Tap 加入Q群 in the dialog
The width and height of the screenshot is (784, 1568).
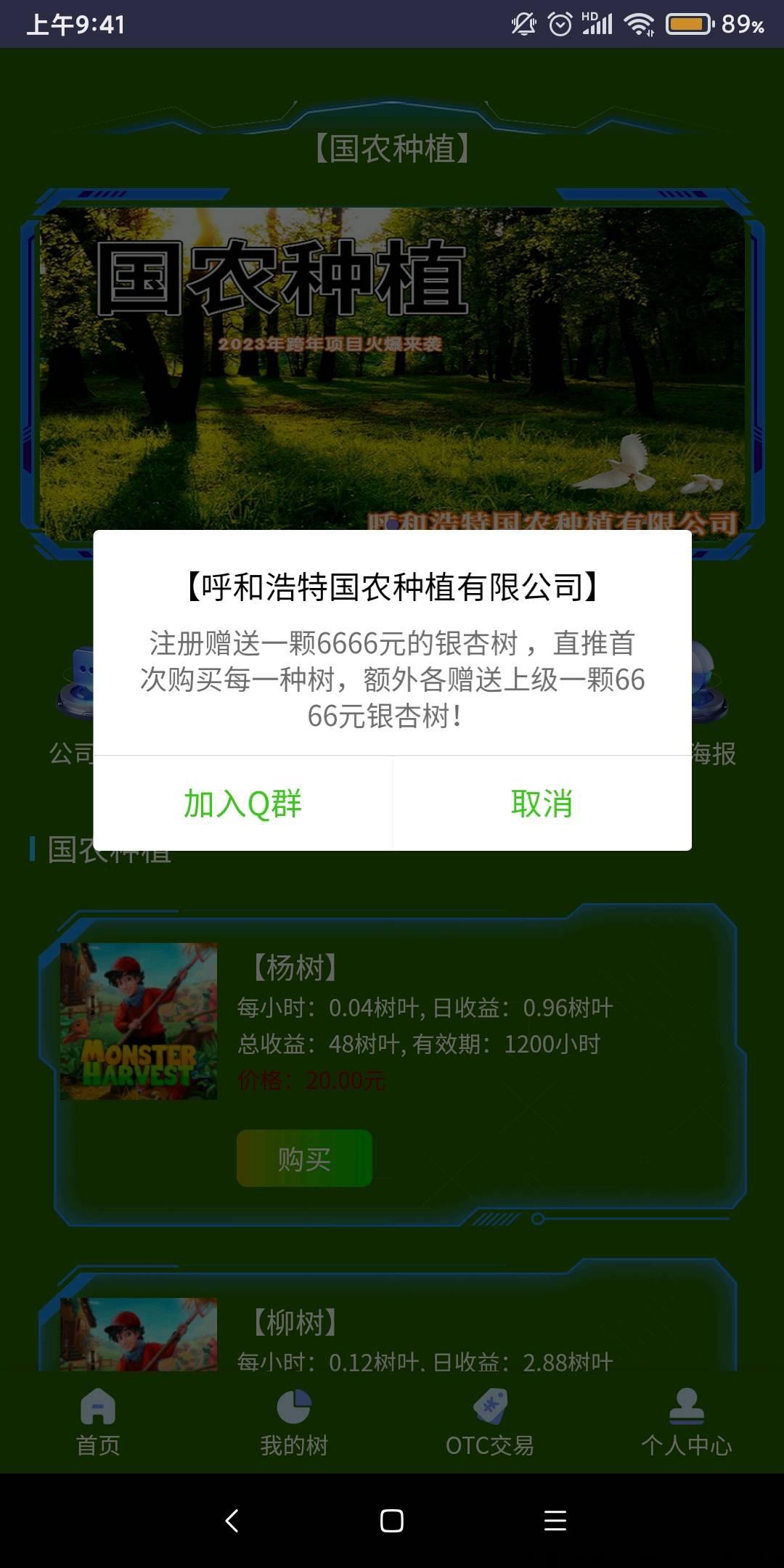tap(242, 804)
